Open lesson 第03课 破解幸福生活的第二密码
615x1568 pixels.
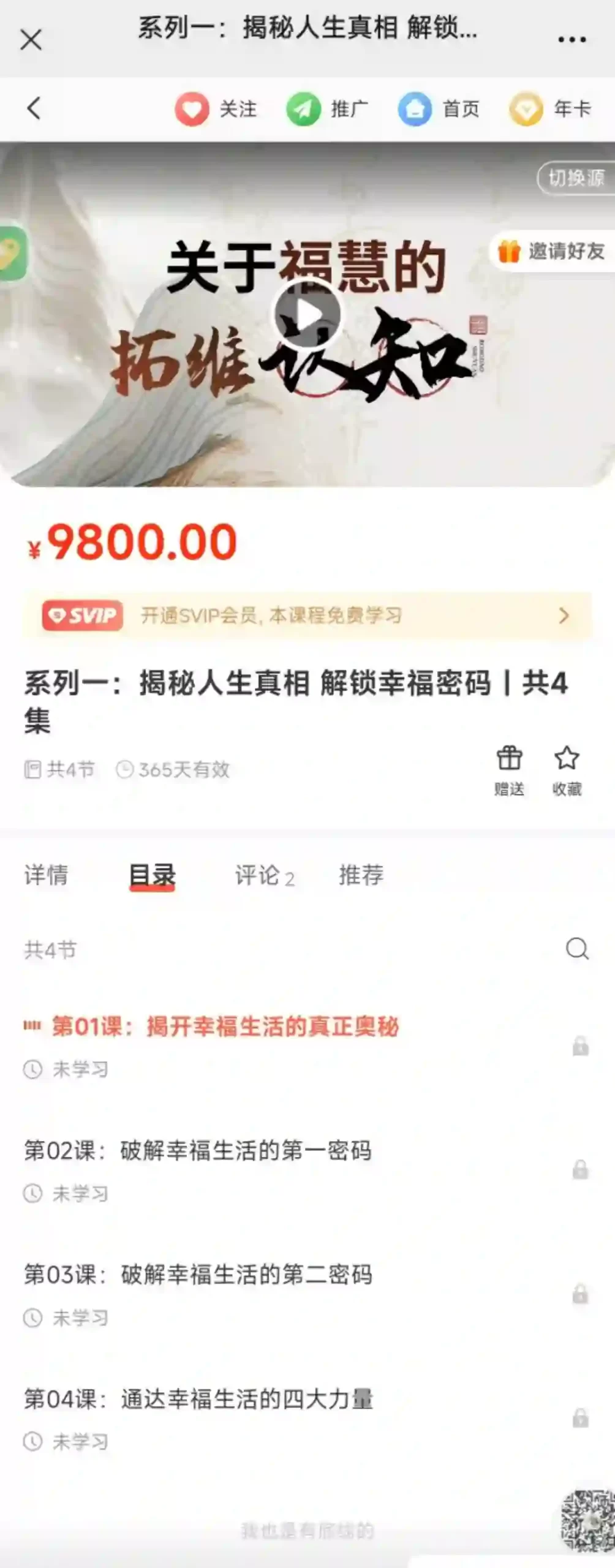tap(307, 1295)
